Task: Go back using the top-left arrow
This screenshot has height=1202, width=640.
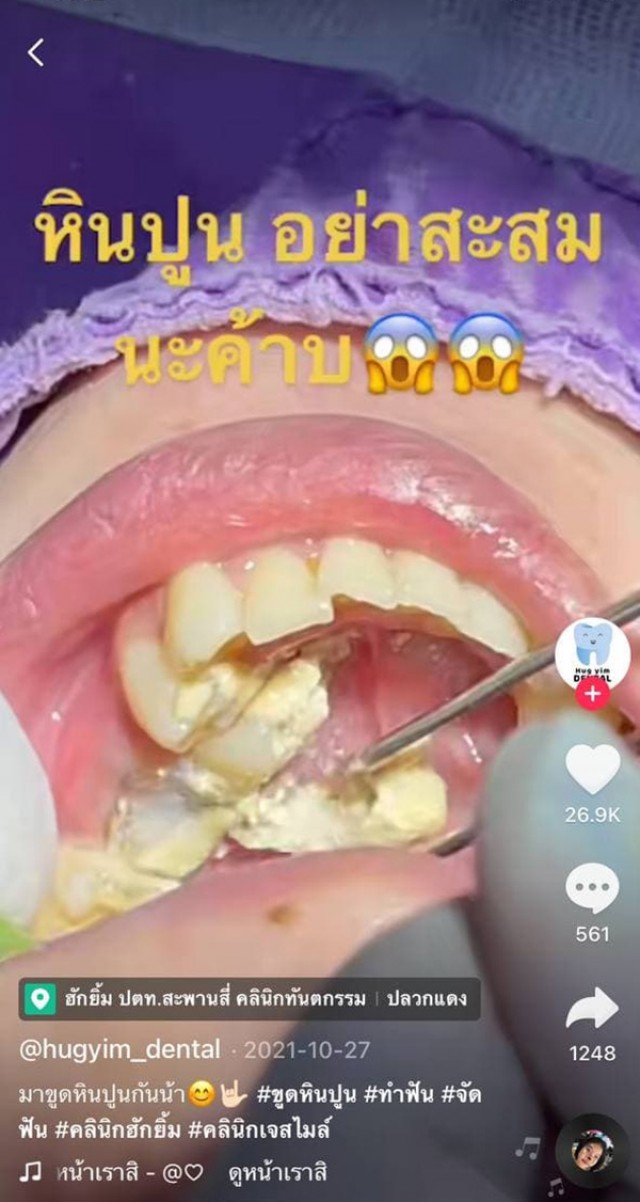Action: coord(36,52)
